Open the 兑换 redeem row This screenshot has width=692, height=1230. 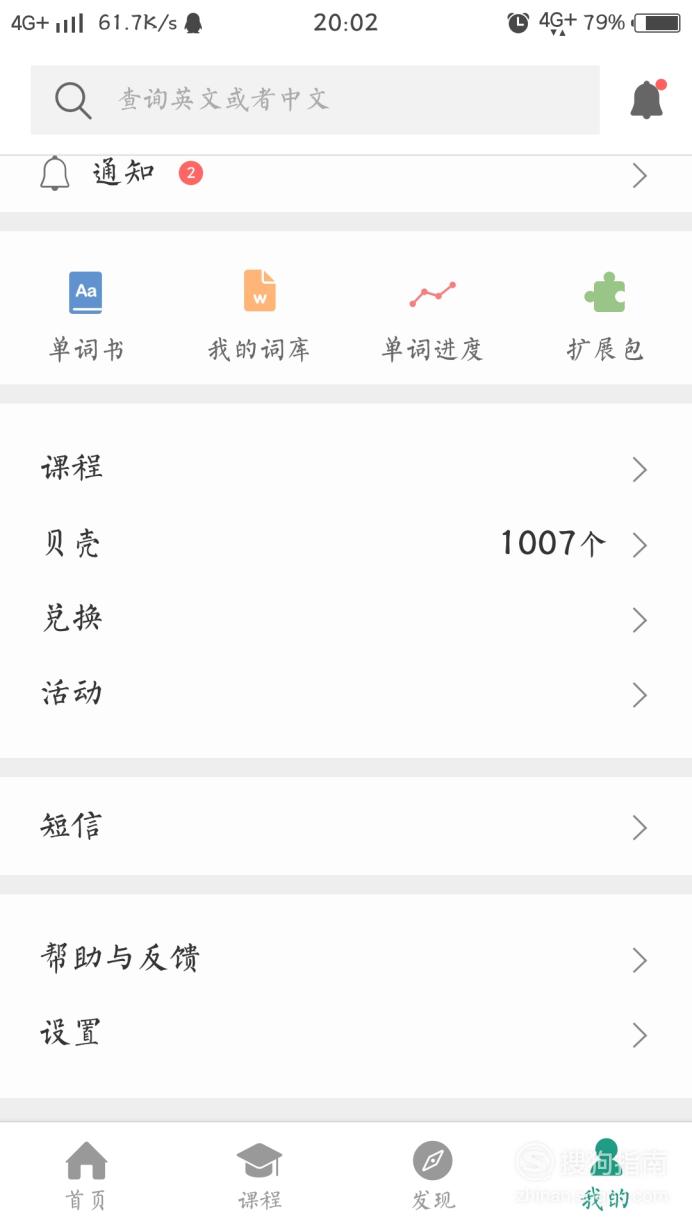coord(346,620)
